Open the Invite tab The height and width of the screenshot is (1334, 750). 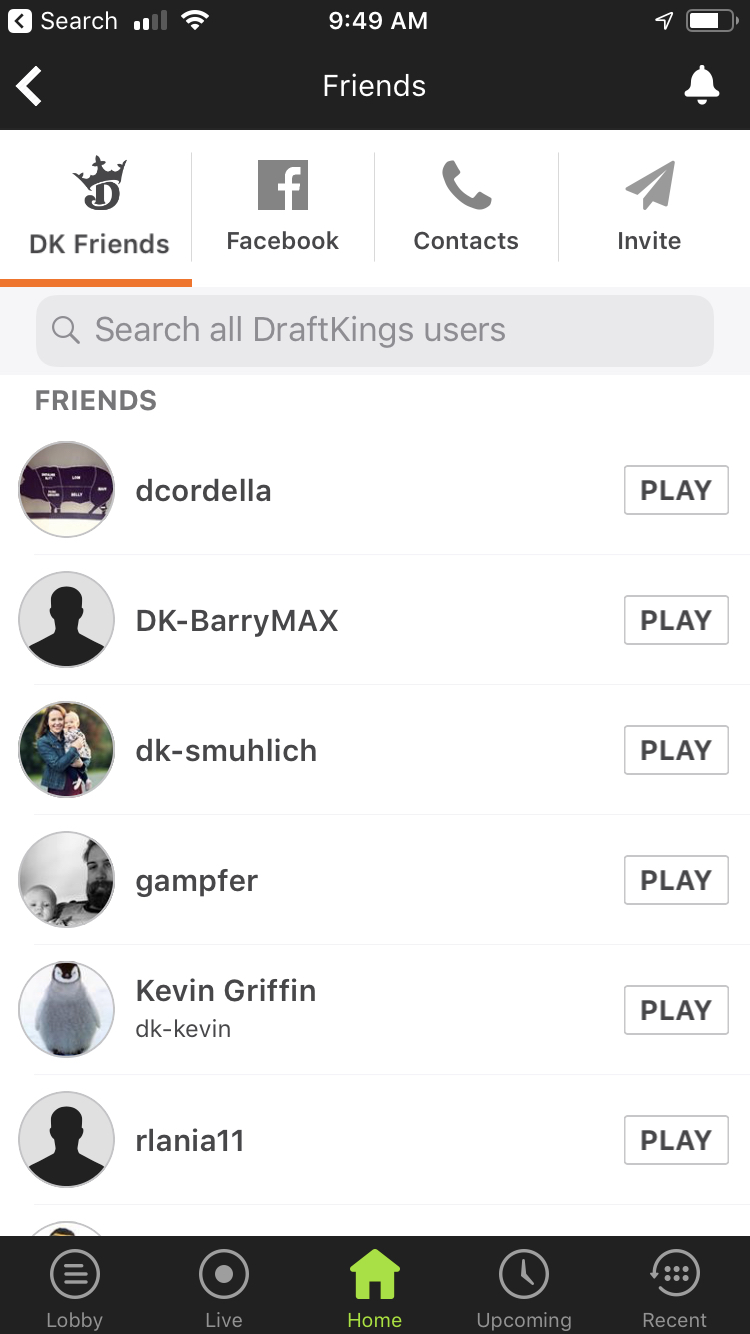point(649,207)
